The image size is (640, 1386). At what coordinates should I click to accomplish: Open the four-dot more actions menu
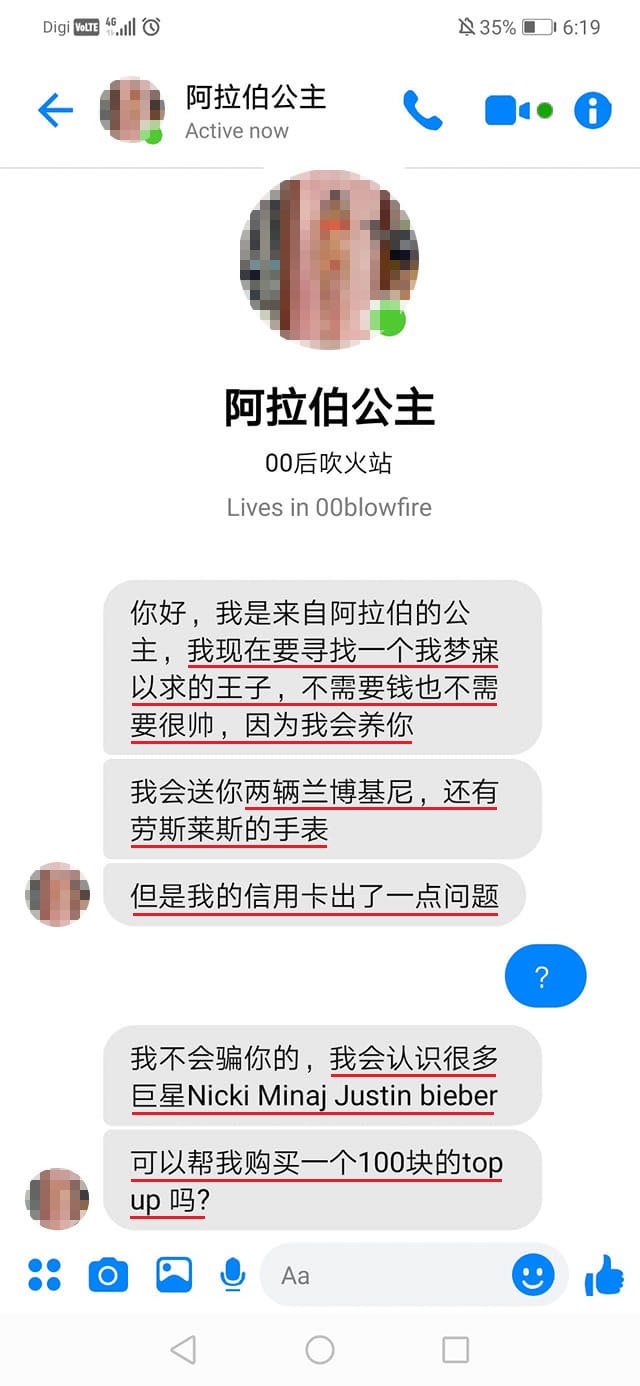[44, 1274]
